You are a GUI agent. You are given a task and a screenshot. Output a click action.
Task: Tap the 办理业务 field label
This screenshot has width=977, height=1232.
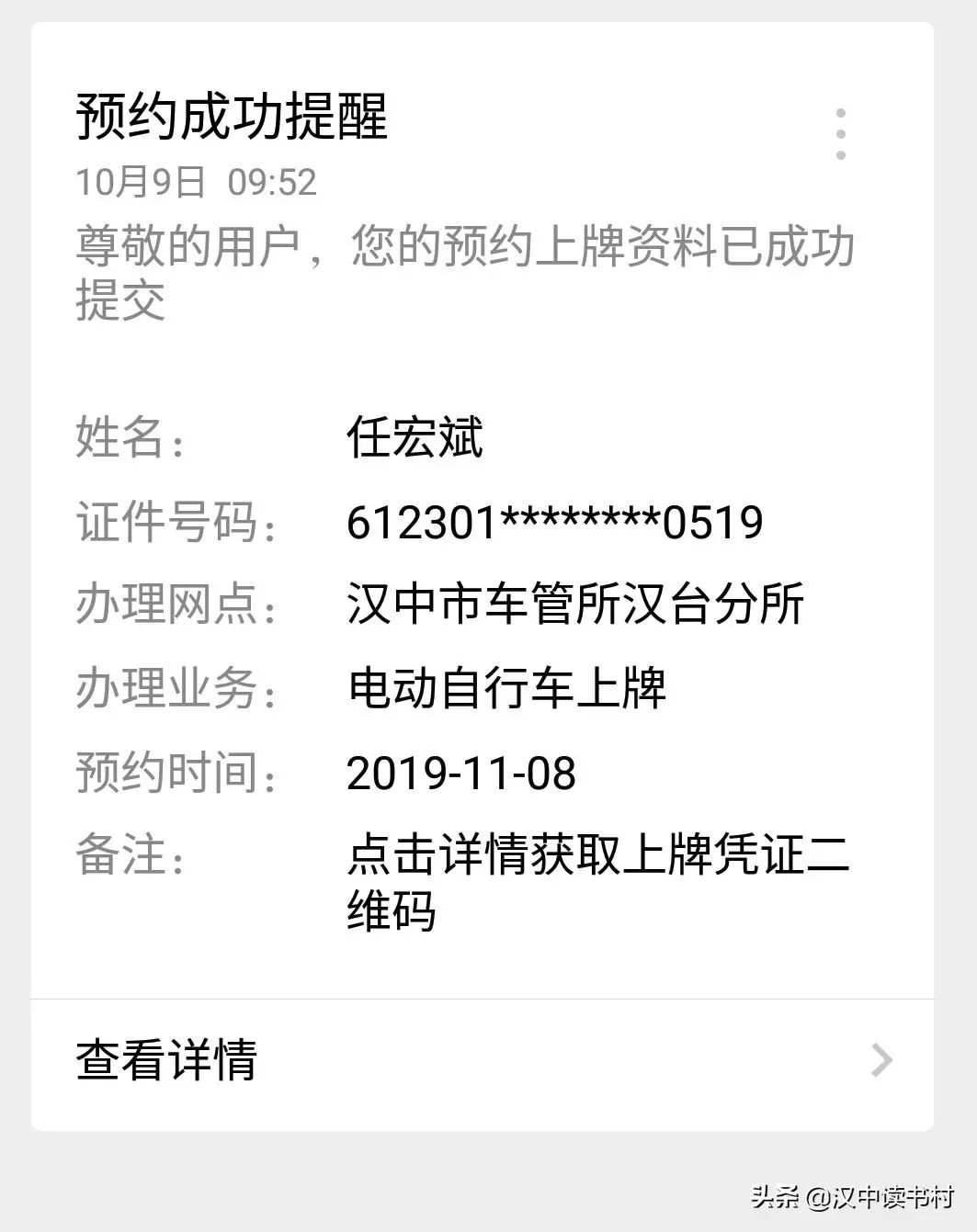click(167, 689)
